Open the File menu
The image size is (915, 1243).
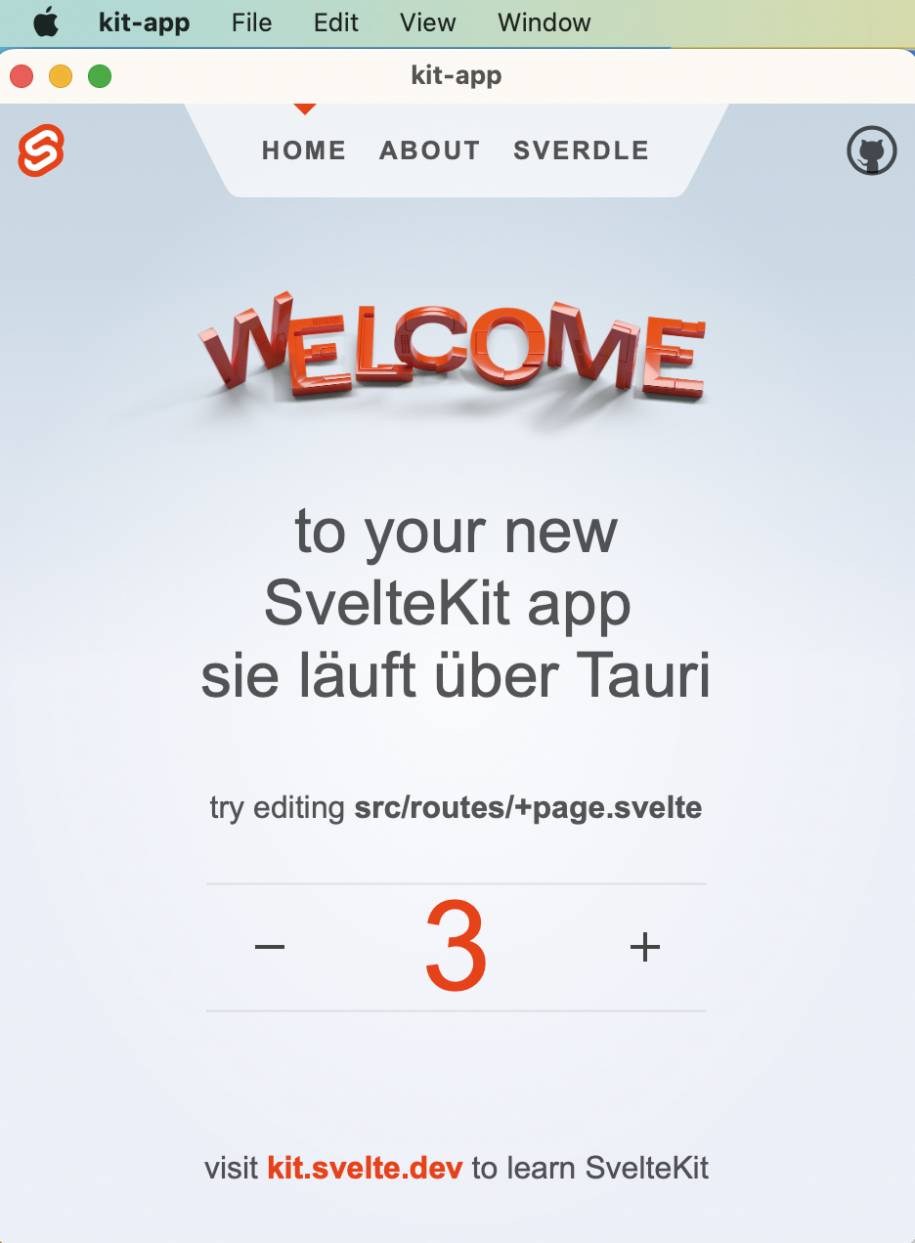click(251, 22)
